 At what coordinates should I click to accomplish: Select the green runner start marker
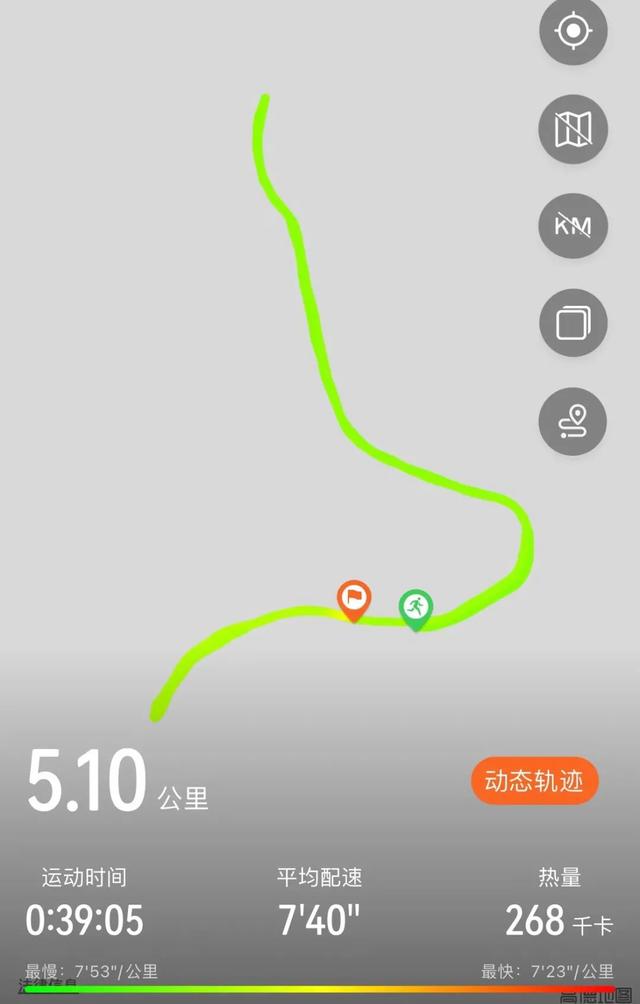[x=415, y=607]
